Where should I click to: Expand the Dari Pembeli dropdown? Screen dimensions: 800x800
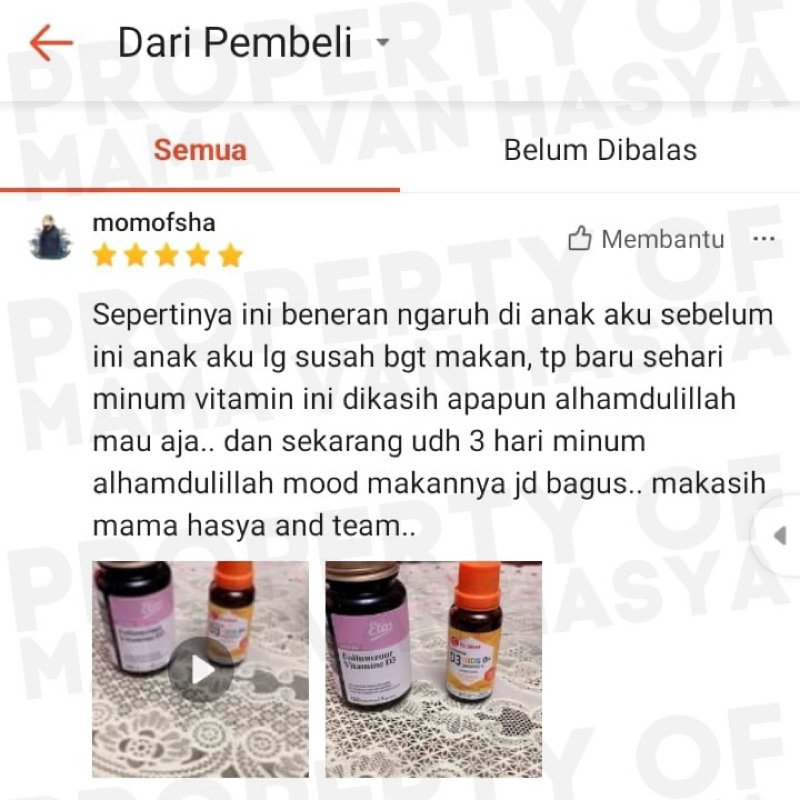(382, 44)
